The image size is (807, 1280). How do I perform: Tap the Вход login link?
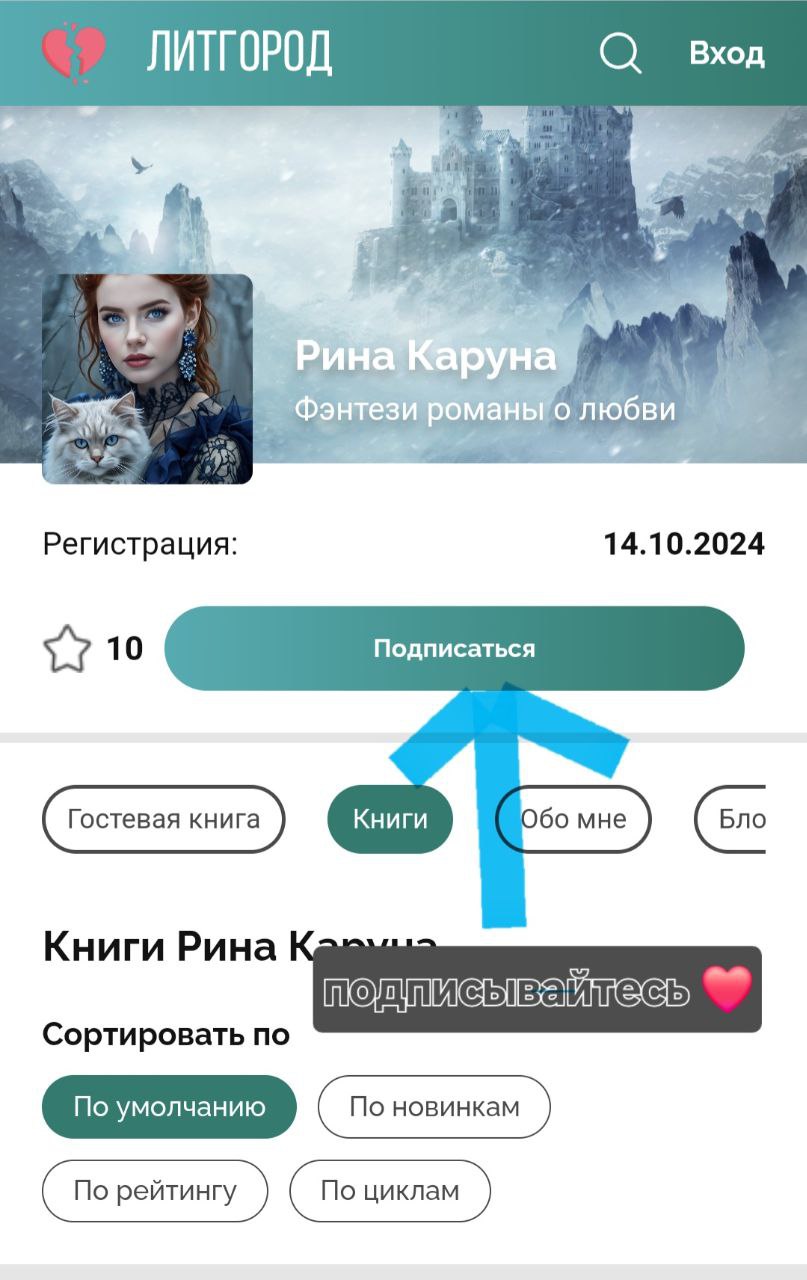coord(727,53)
